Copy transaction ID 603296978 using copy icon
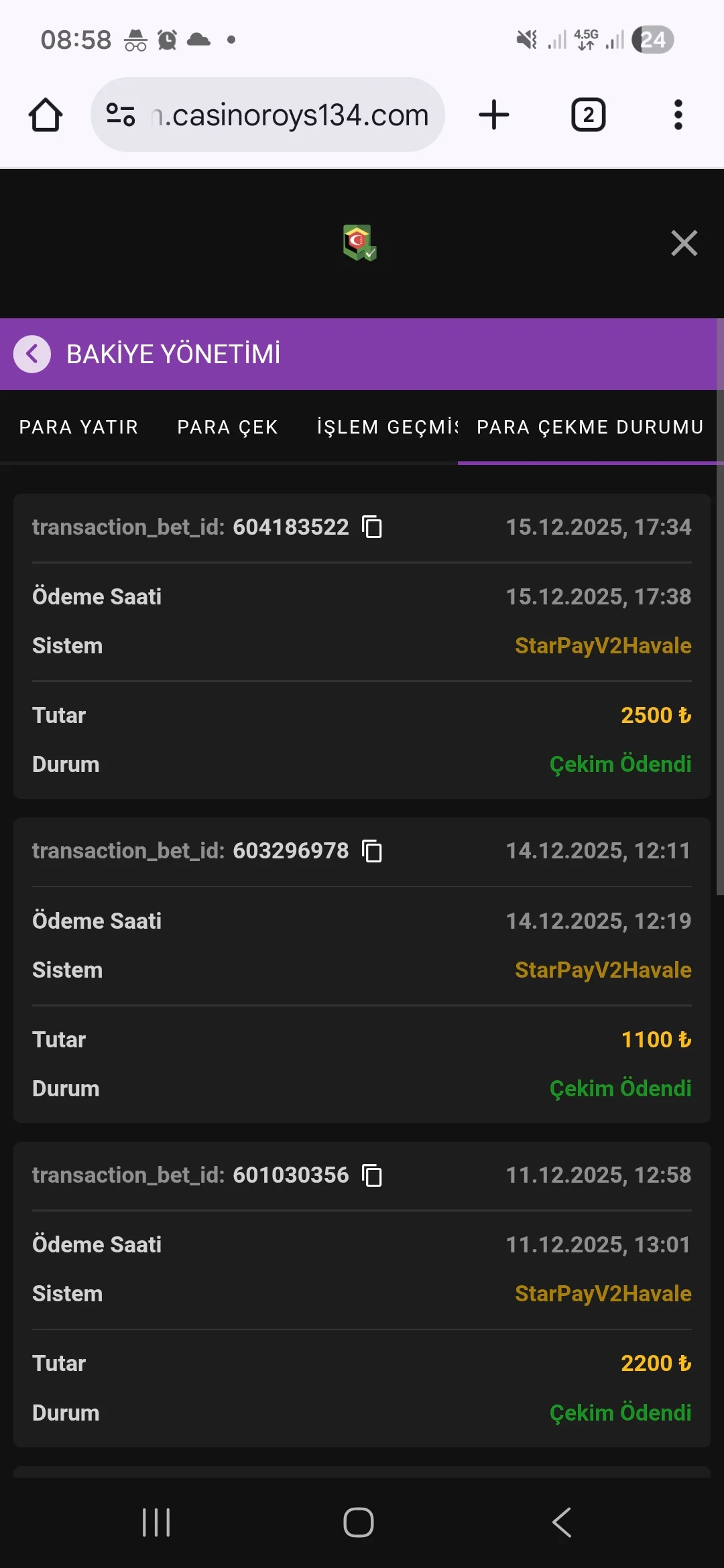The image size is (724, 1568). [x=373, y=851]
